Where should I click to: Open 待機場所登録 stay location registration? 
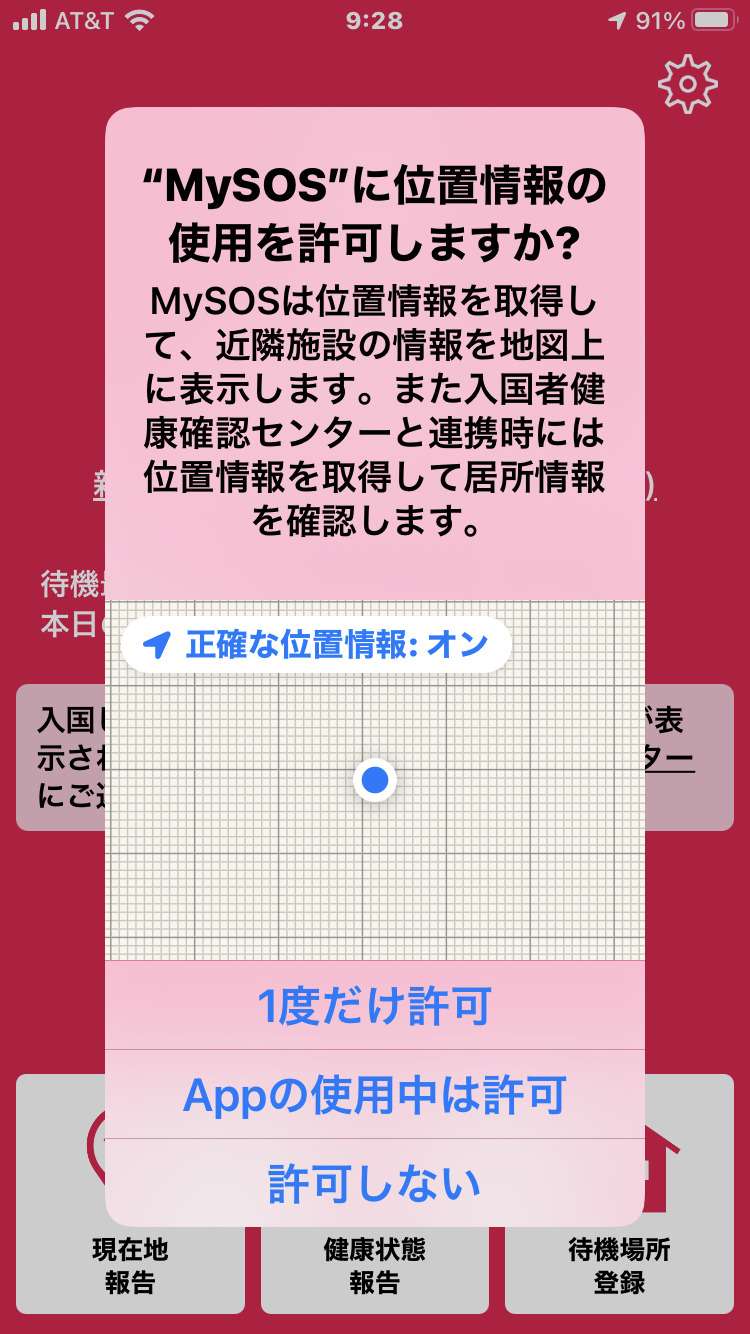[x=619, y=1265]
